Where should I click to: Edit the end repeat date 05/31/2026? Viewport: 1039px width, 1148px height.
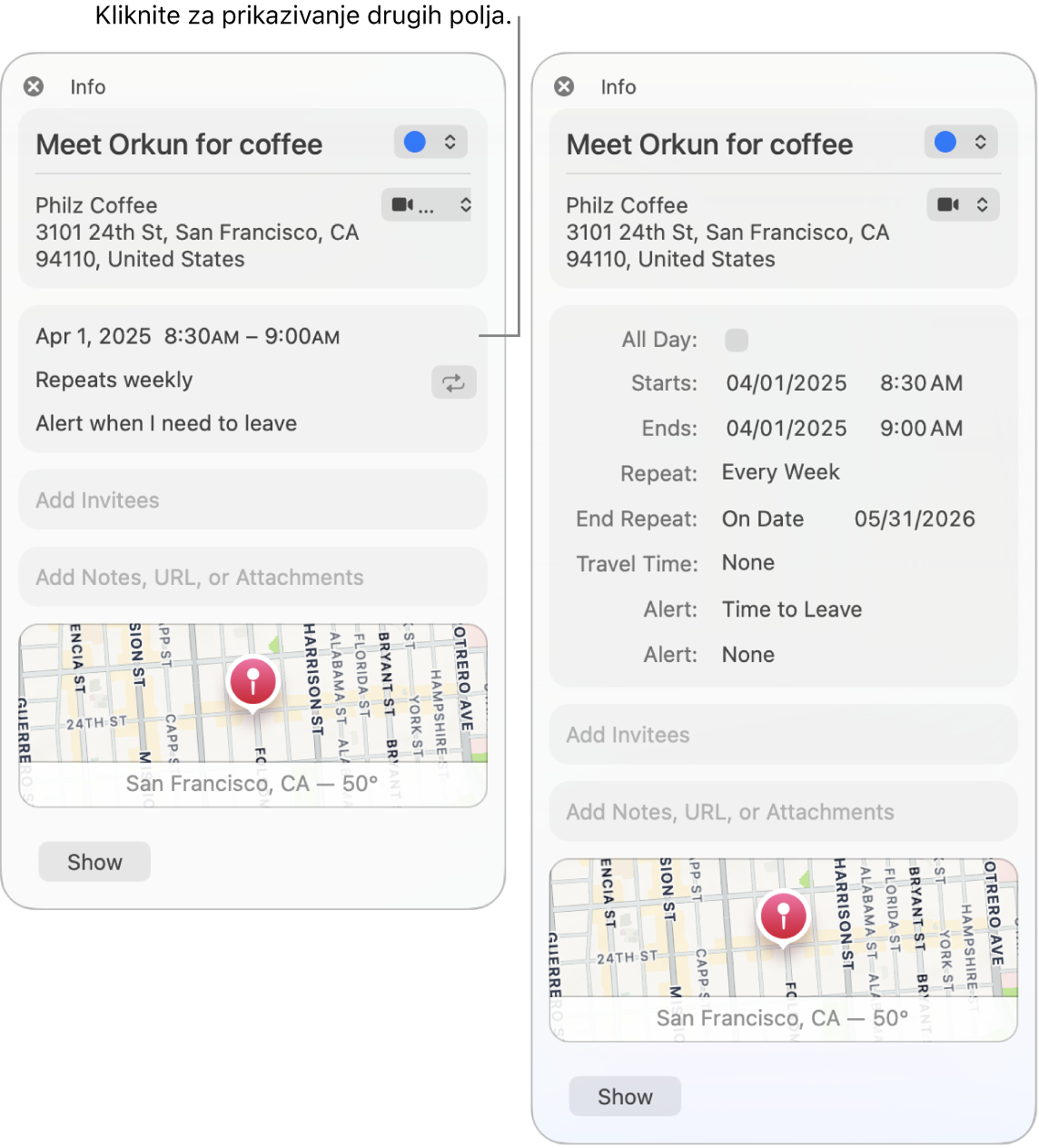click(914, 520)
